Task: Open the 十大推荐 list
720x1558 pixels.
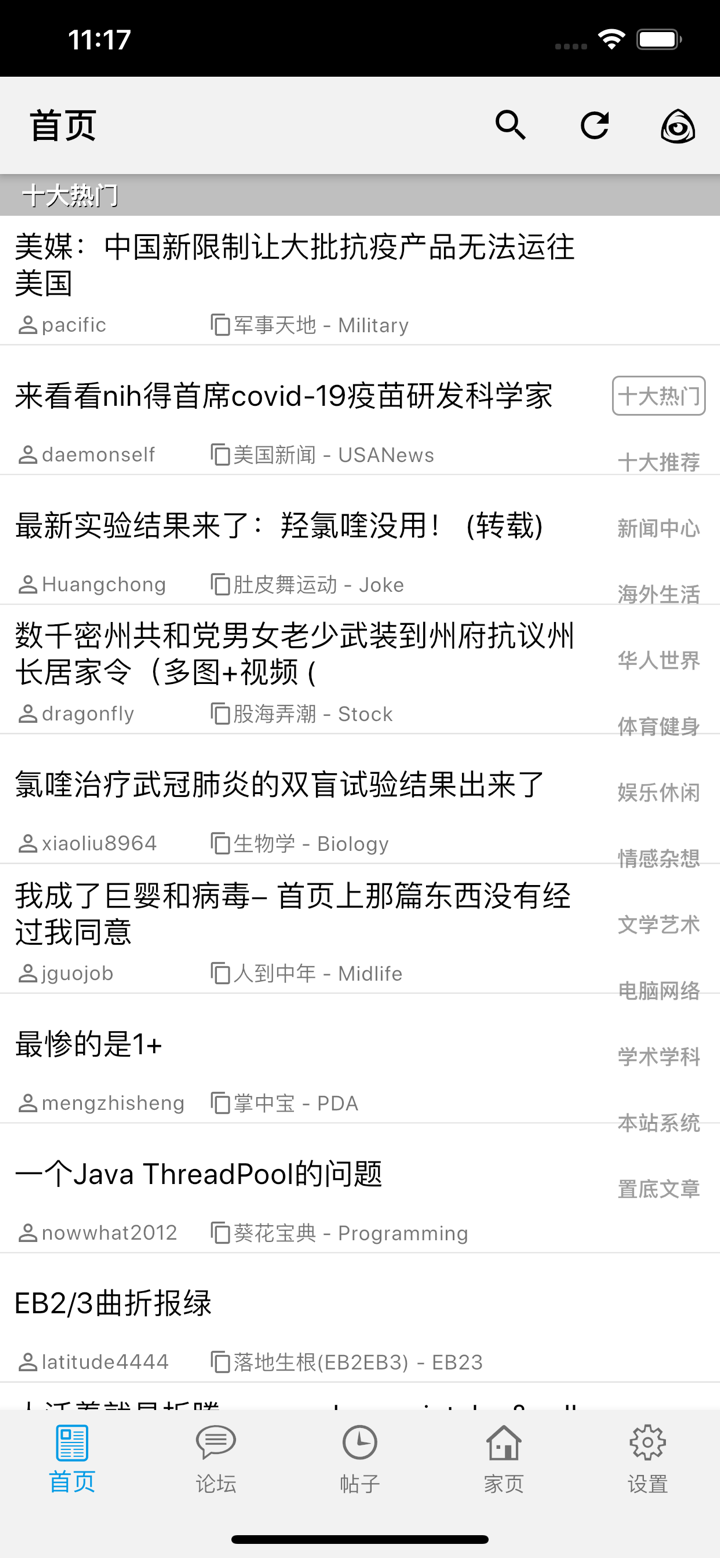Action: point(659,462)
